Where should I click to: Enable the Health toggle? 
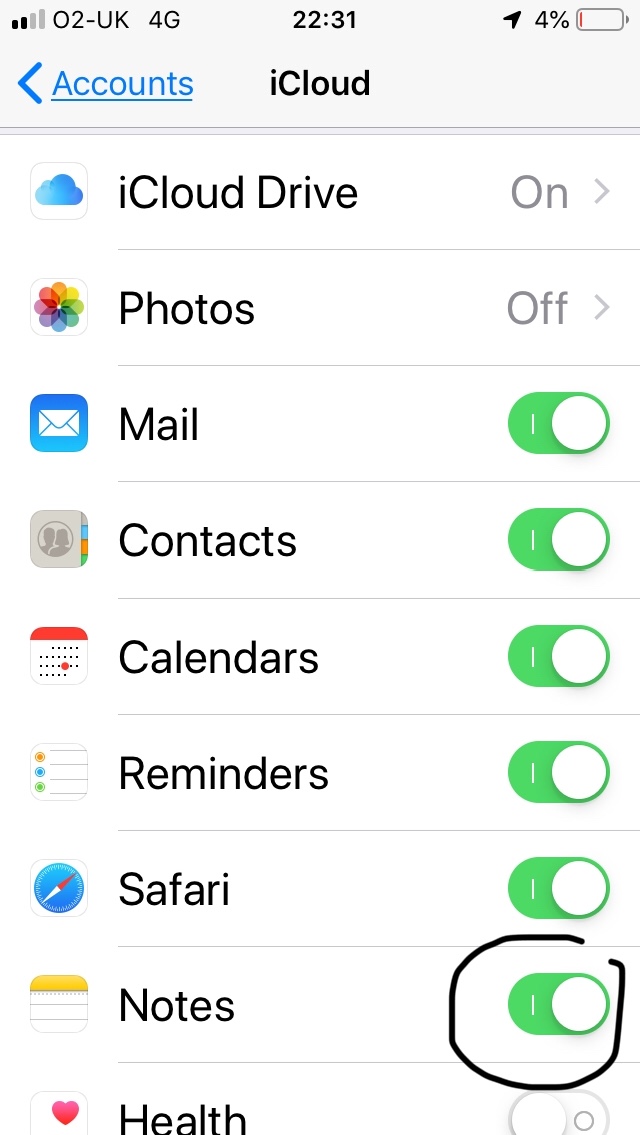point(558,1115)
